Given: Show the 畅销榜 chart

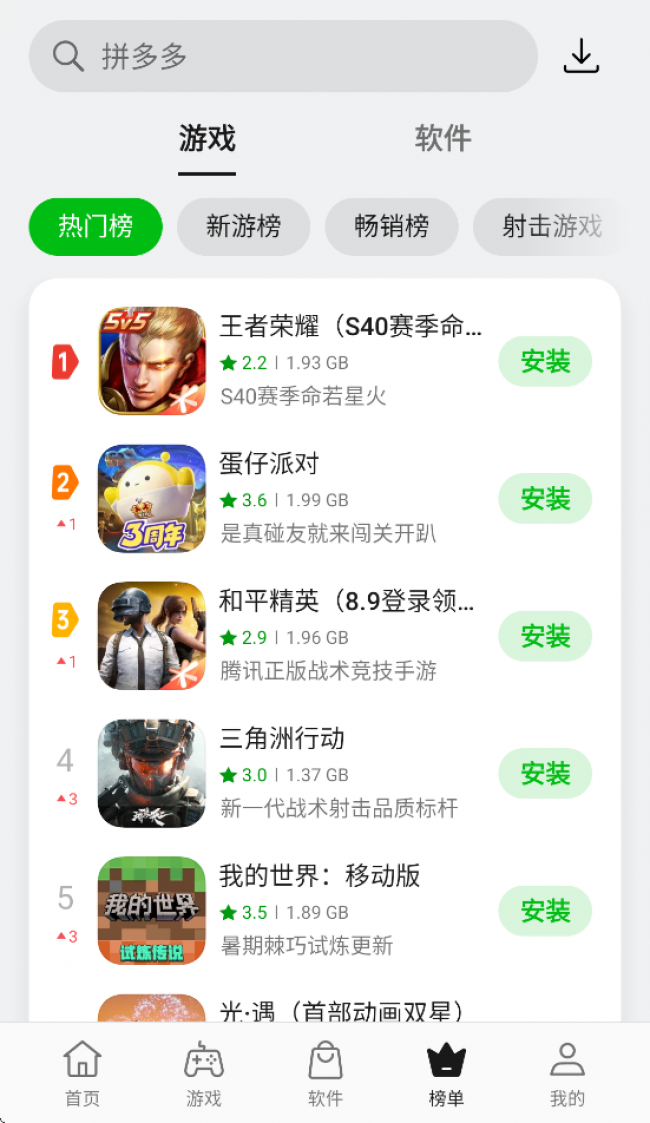Looking at the screenshot, I should [x=391, y=227].
